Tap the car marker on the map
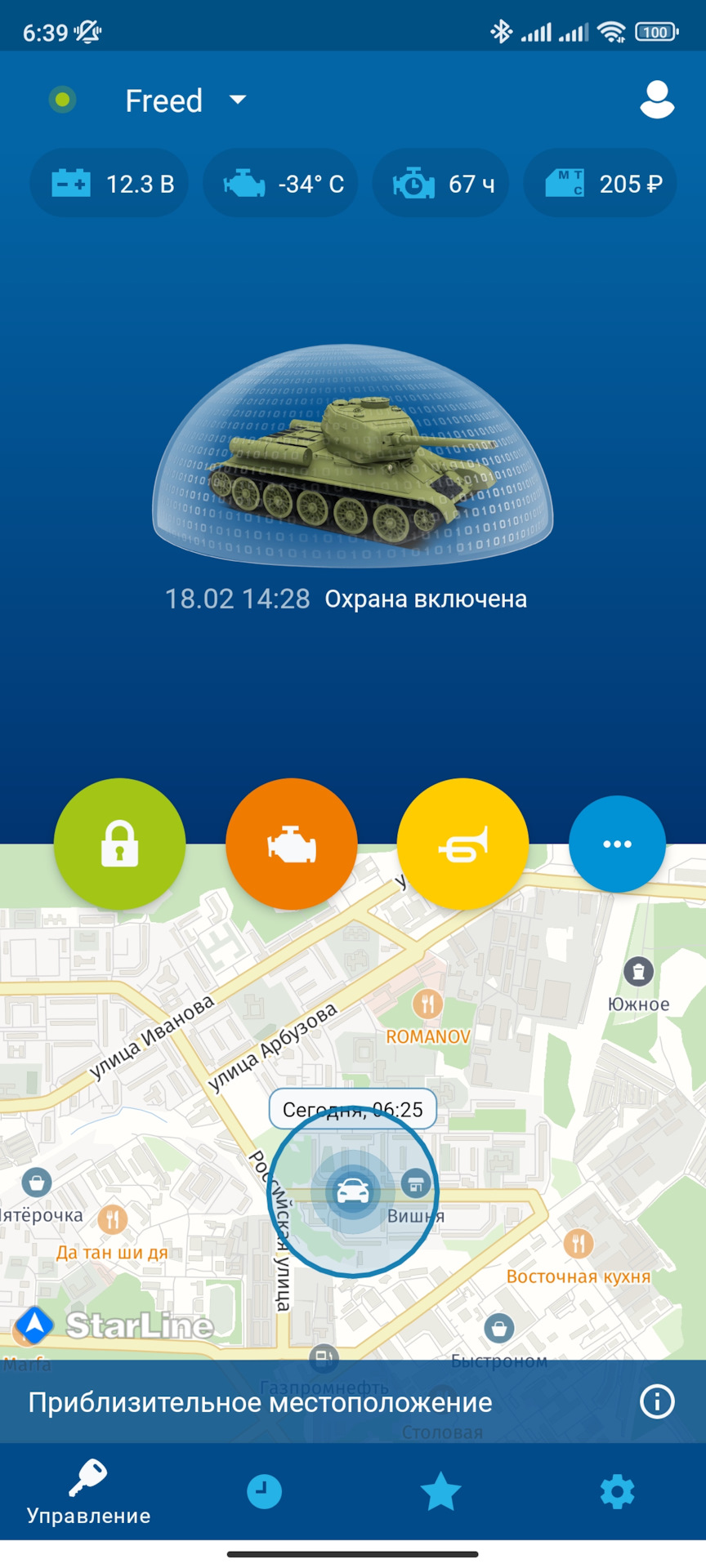Screen dimensions: 706x1568 353,1192
